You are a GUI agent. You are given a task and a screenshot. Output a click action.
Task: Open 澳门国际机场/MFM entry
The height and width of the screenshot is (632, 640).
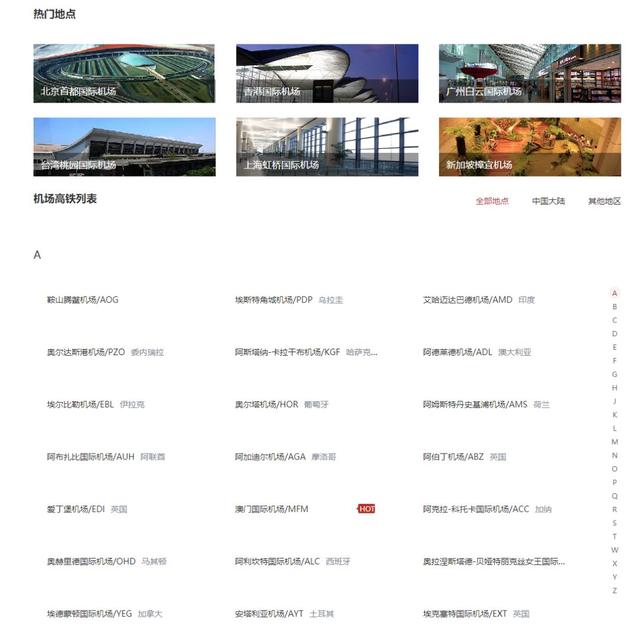coord(272,509)
